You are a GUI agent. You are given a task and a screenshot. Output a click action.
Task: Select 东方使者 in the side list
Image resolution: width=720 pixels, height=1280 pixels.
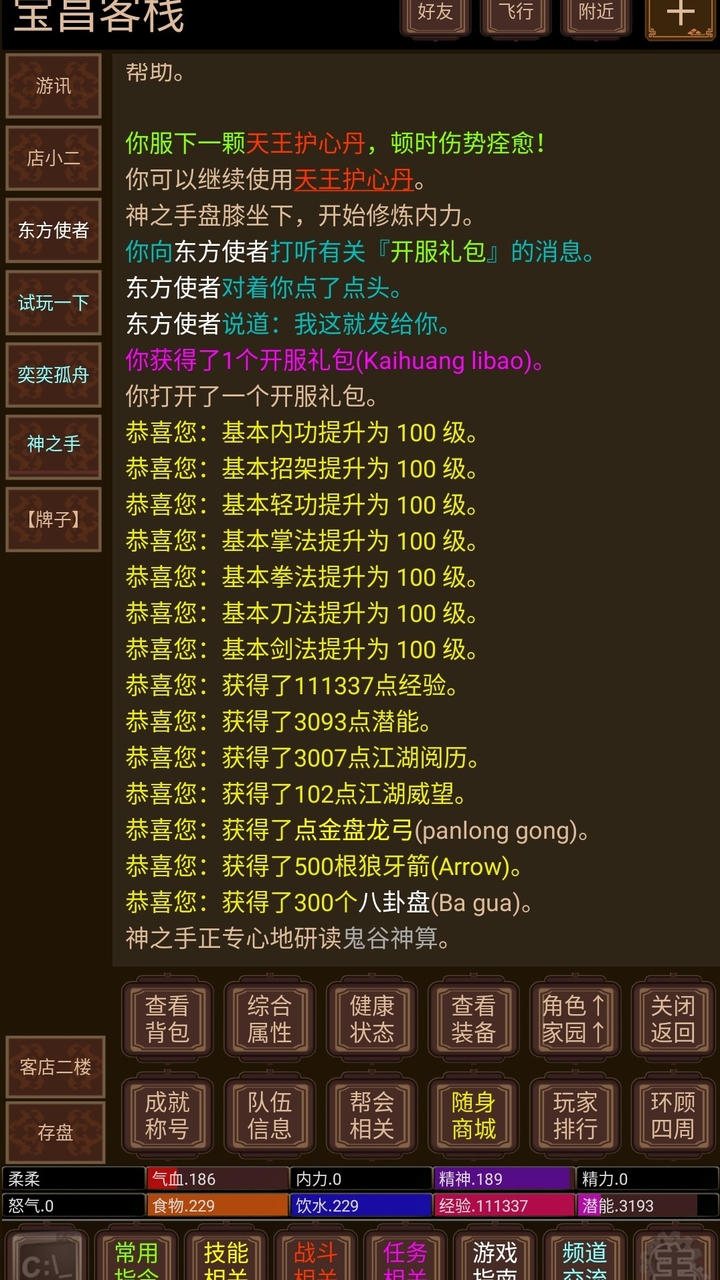[x=53, y=230]
